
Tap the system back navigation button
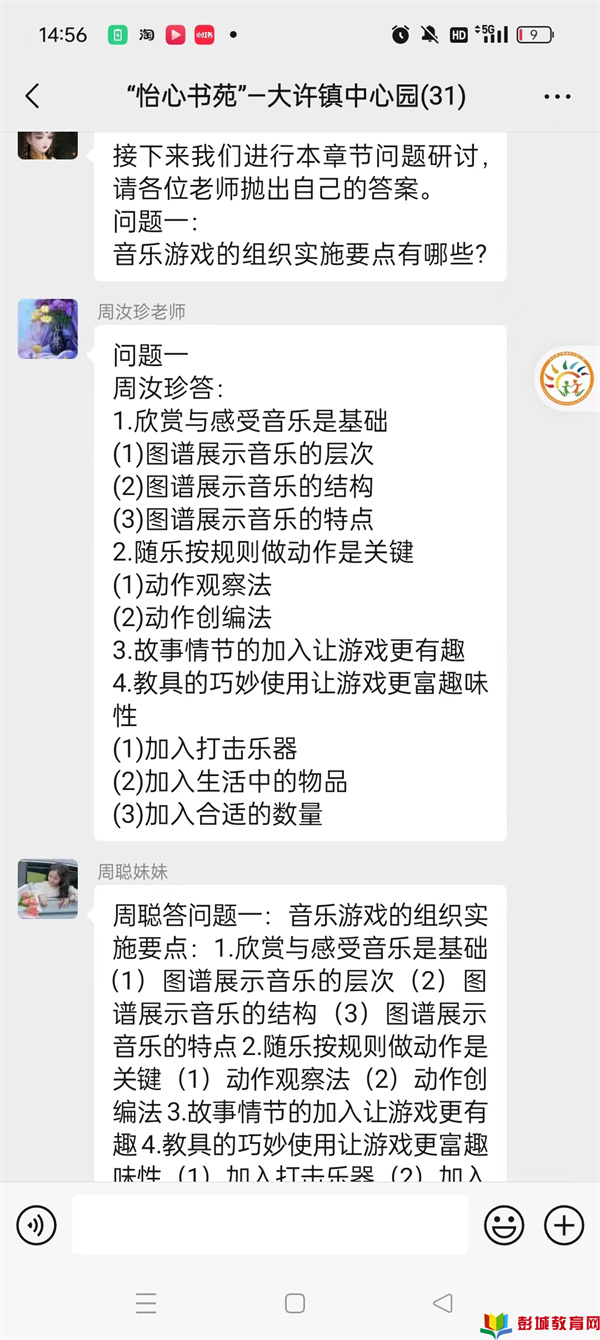click(442, 1303)
